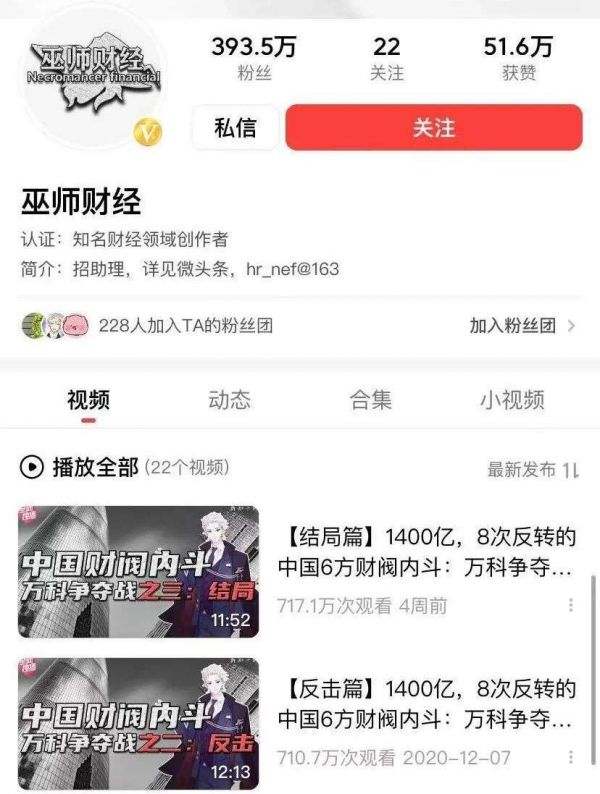Send a private message via 私信
Screen dimensions: 600x794
[x=235, y=128]
